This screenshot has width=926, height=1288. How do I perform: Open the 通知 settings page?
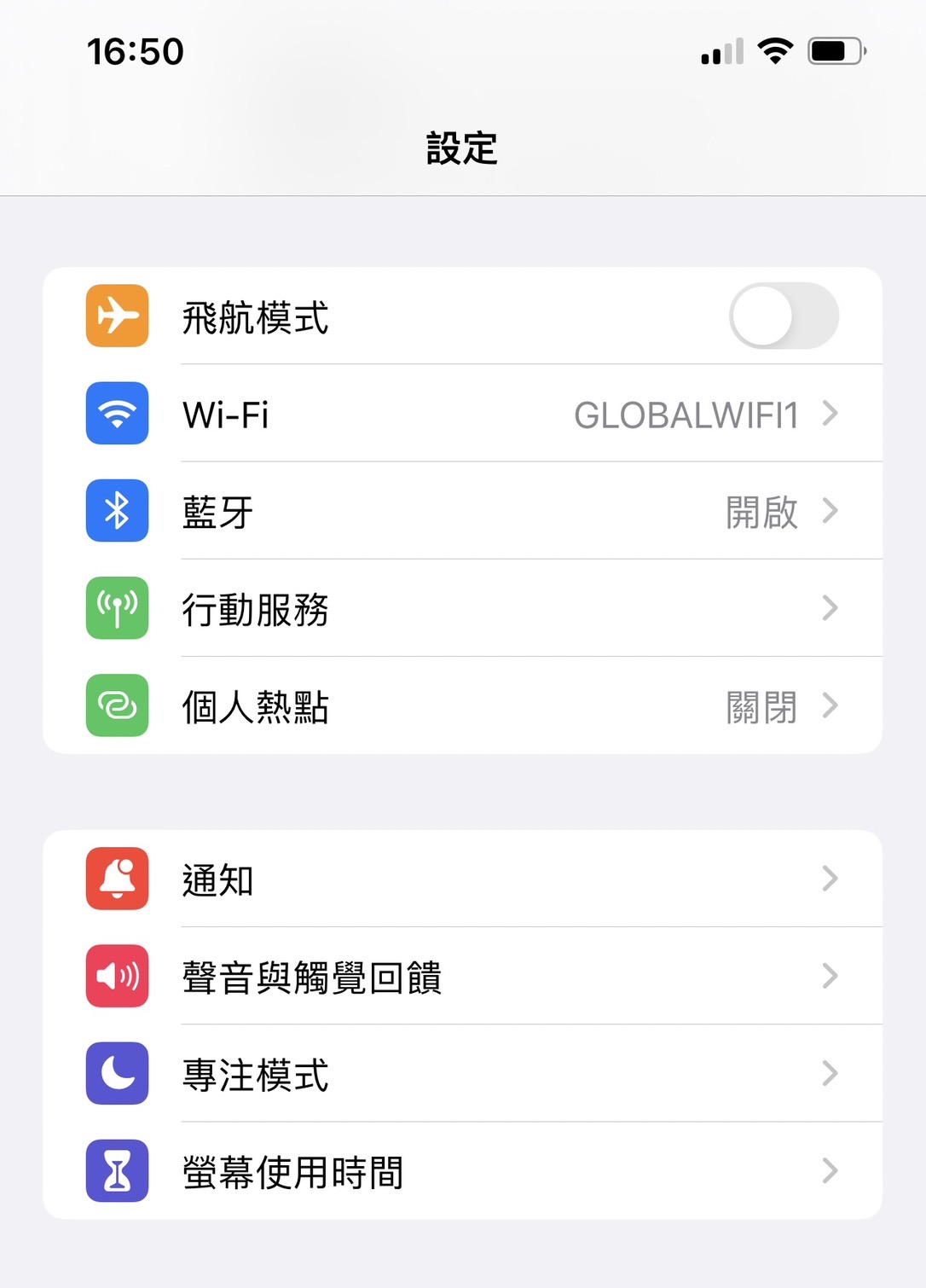click(x=426, y=879)
